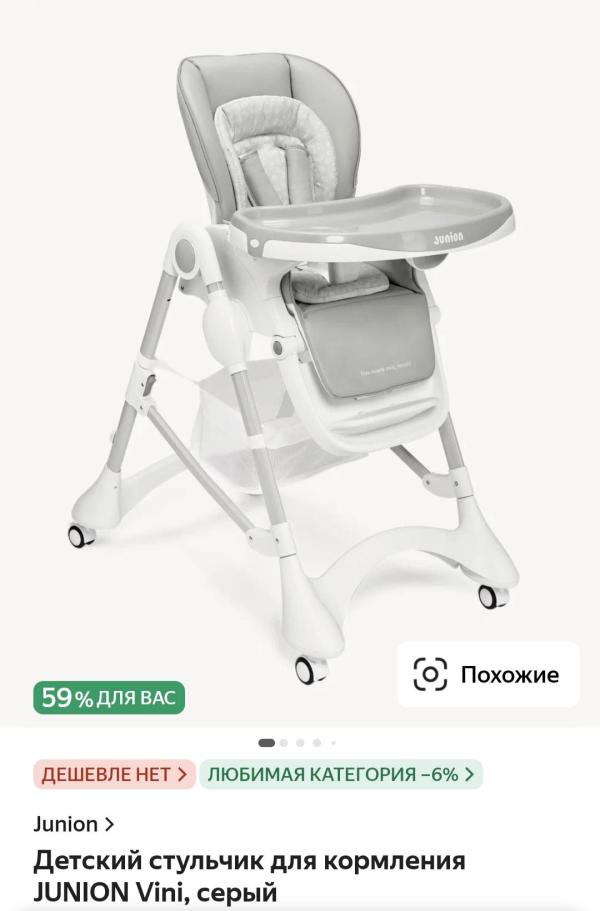Tap the image page indicator dots

pyautogui.click(x=298, y=743)
